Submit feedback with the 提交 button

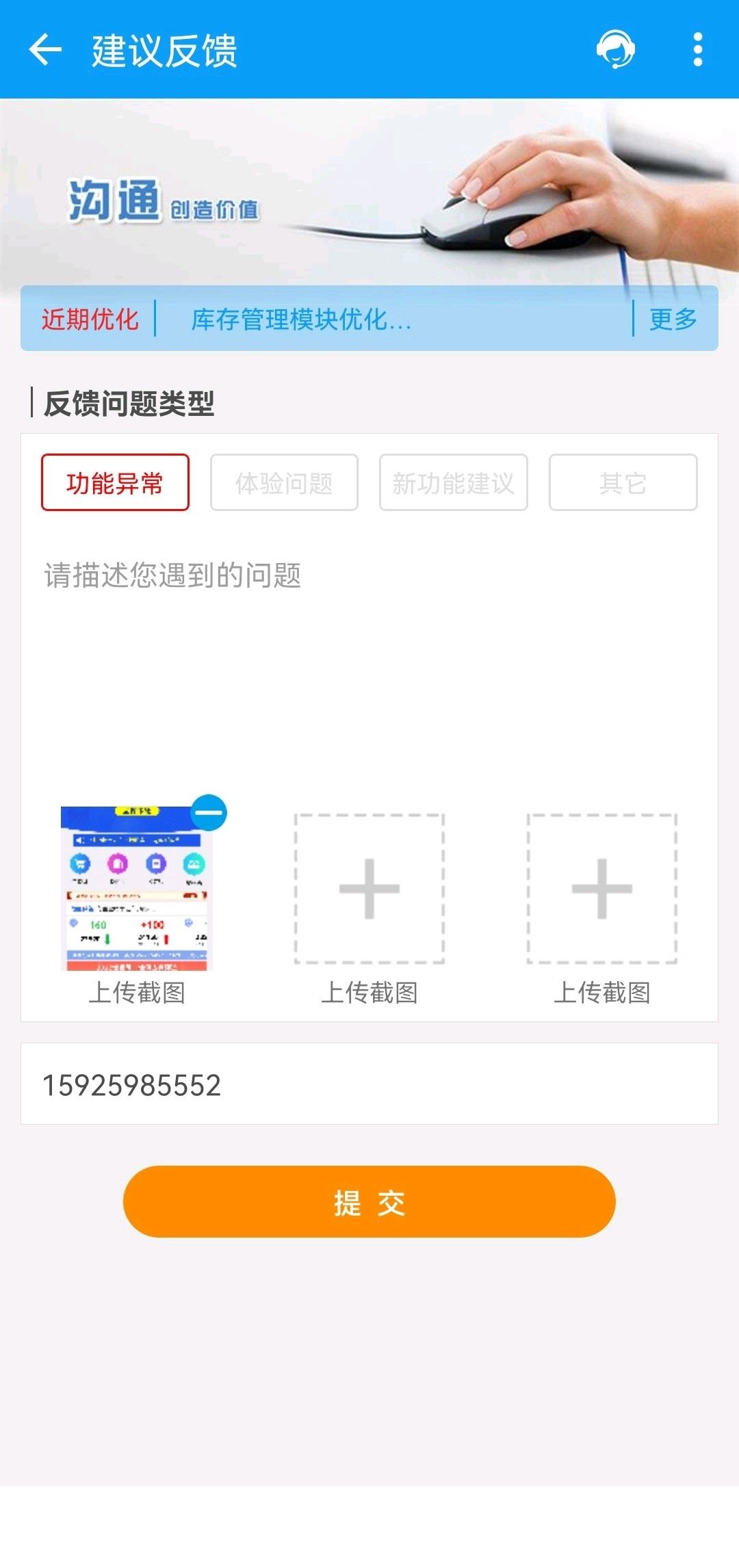369,1202
